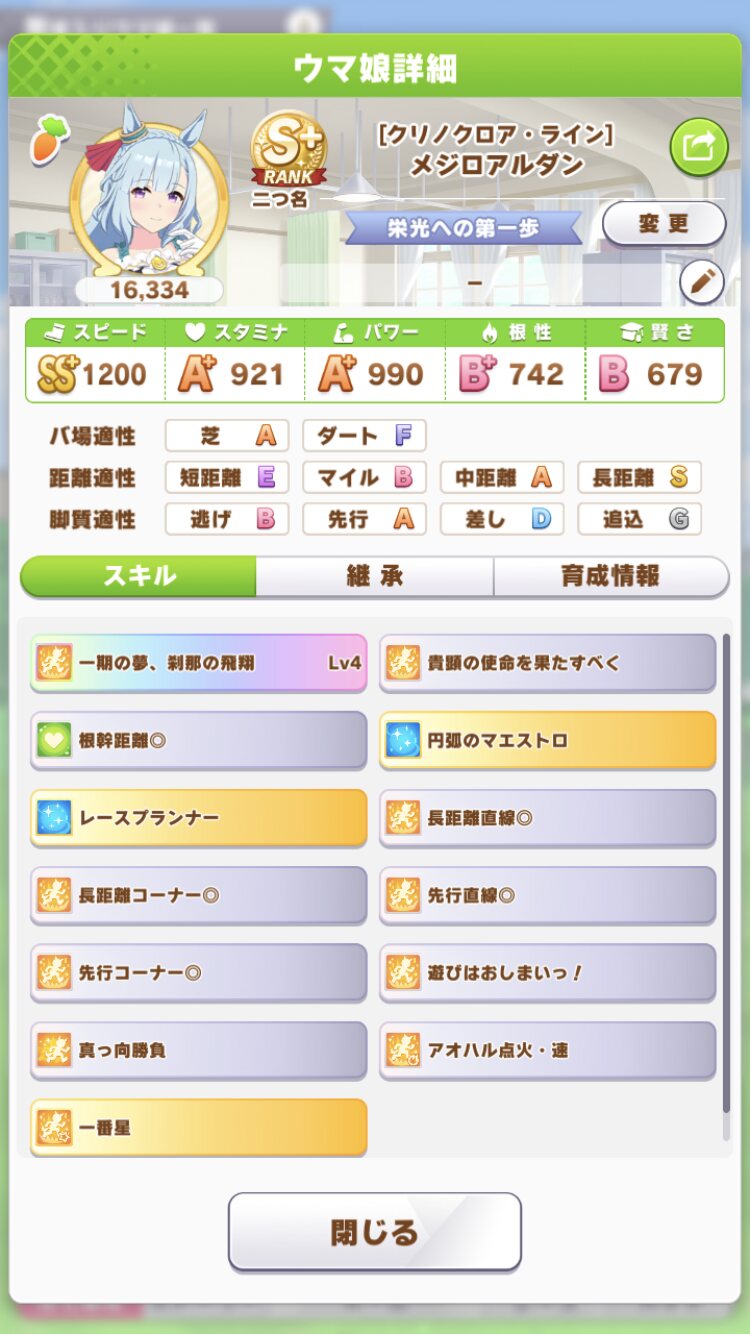Show skill 長距離コーナー◎
750x1334 pixels.
pyautogui.click(x=198, y=895)
